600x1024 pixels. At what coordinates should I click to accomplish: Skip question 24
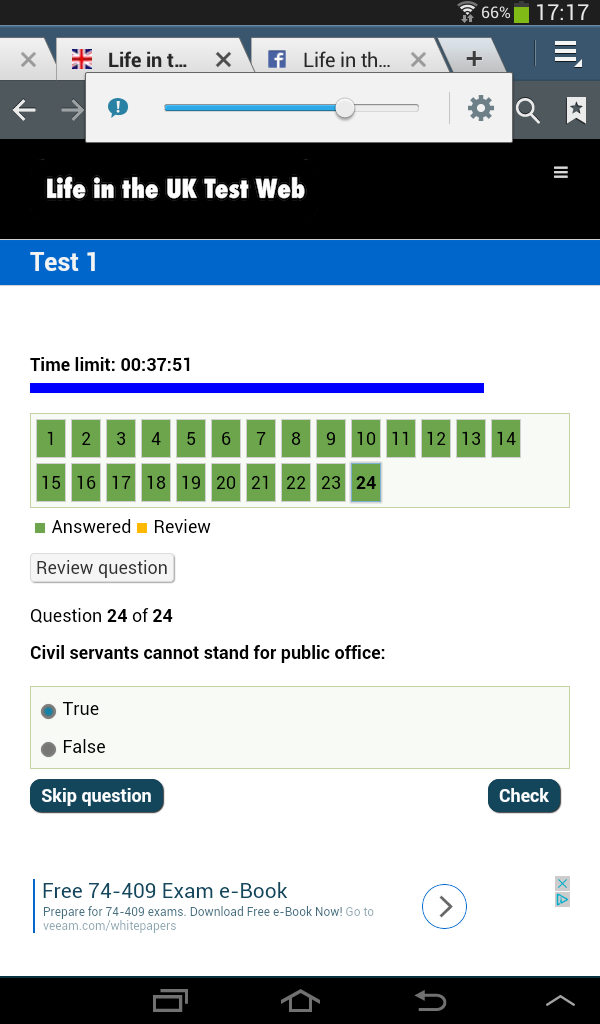96,796
